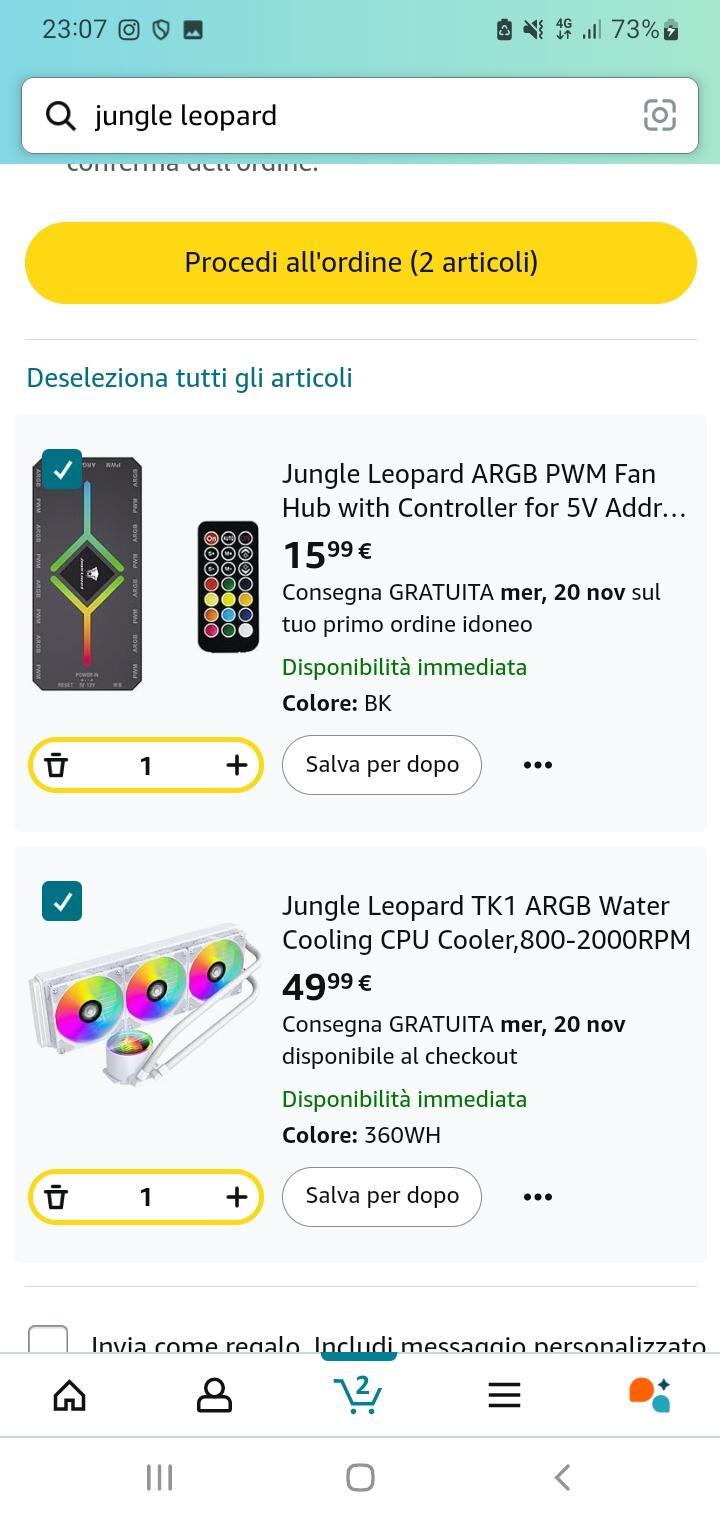Remove the TK1 CPU Cooler from cart

click(x=57, y=1197)
